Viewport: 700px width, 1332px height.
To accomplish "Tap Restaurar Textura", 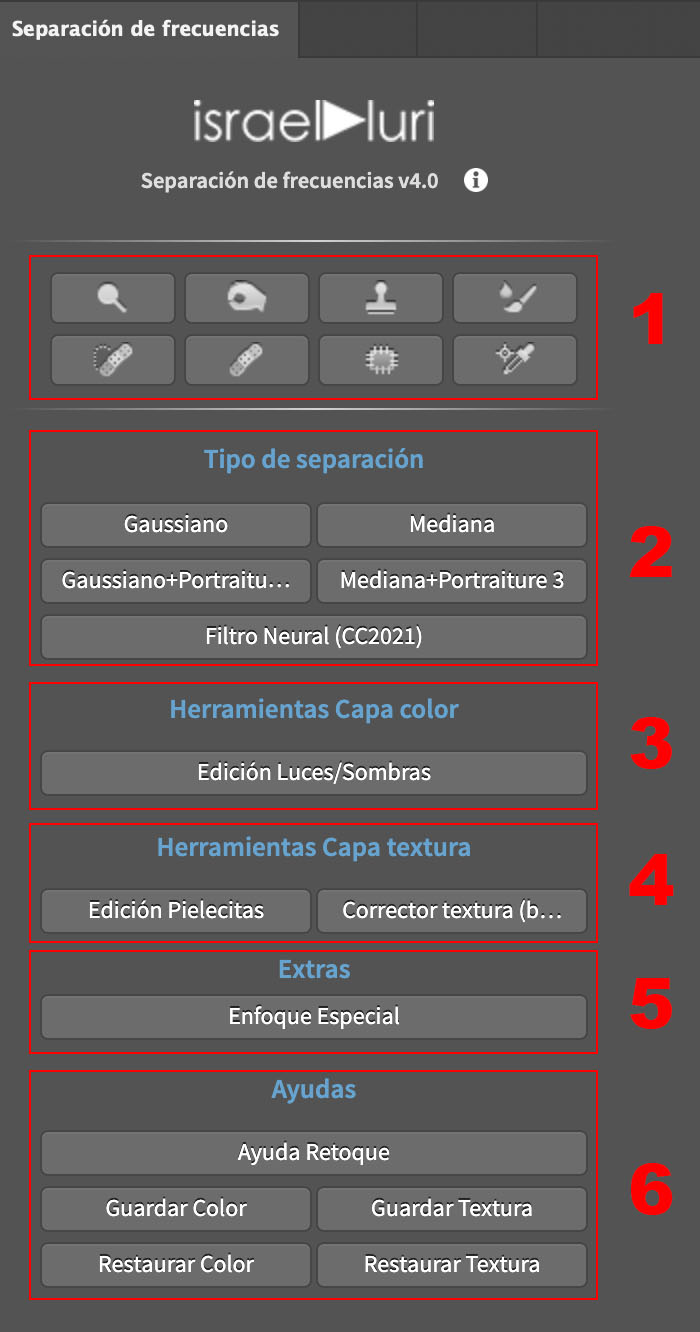I will [452, 1265].
